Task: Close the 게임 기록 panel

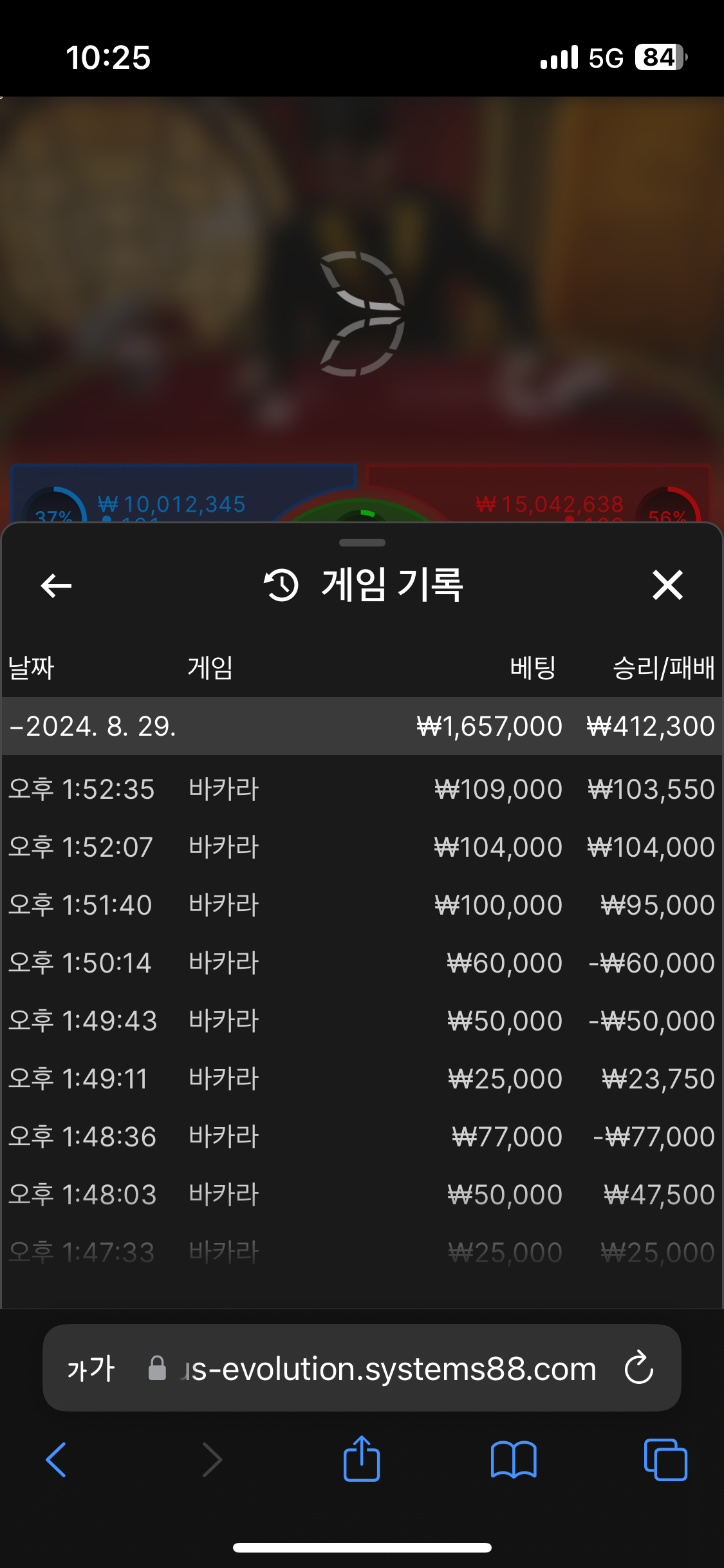Action: point(667,585)
